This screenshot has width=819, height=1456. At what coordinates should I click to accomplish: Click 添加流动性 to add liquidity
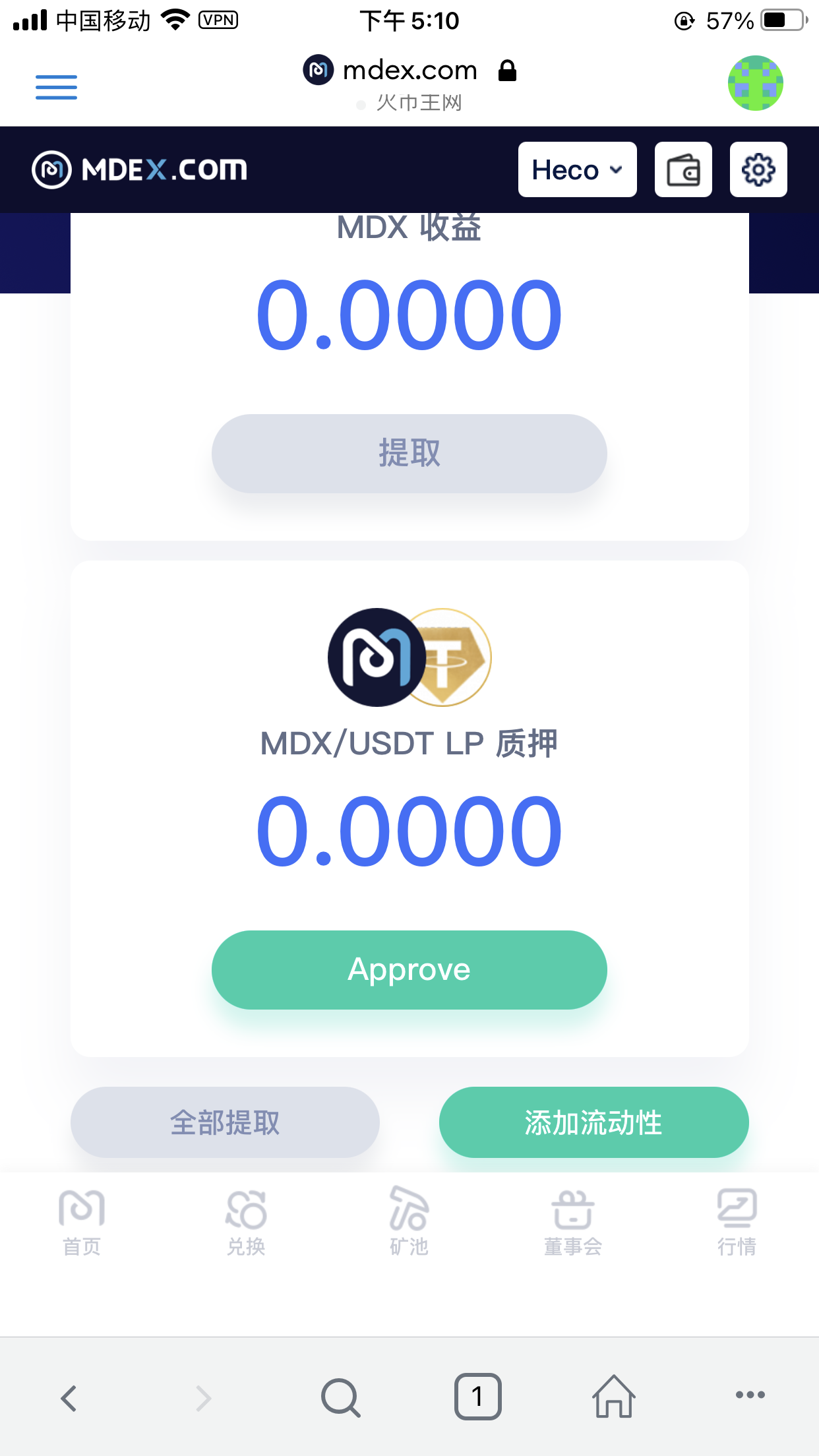pyautogui.click(x=593, y=1122)
